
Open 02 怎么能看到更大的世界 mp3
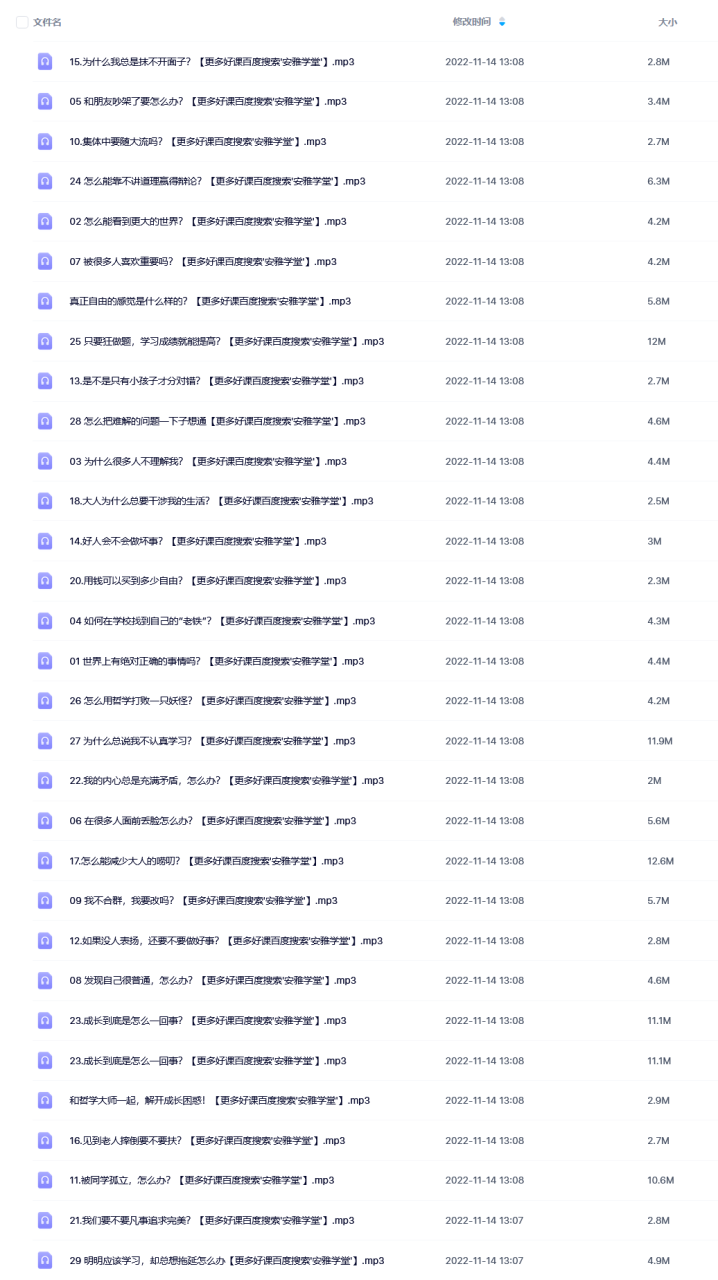pyautogui.click(x=208, y=222)
